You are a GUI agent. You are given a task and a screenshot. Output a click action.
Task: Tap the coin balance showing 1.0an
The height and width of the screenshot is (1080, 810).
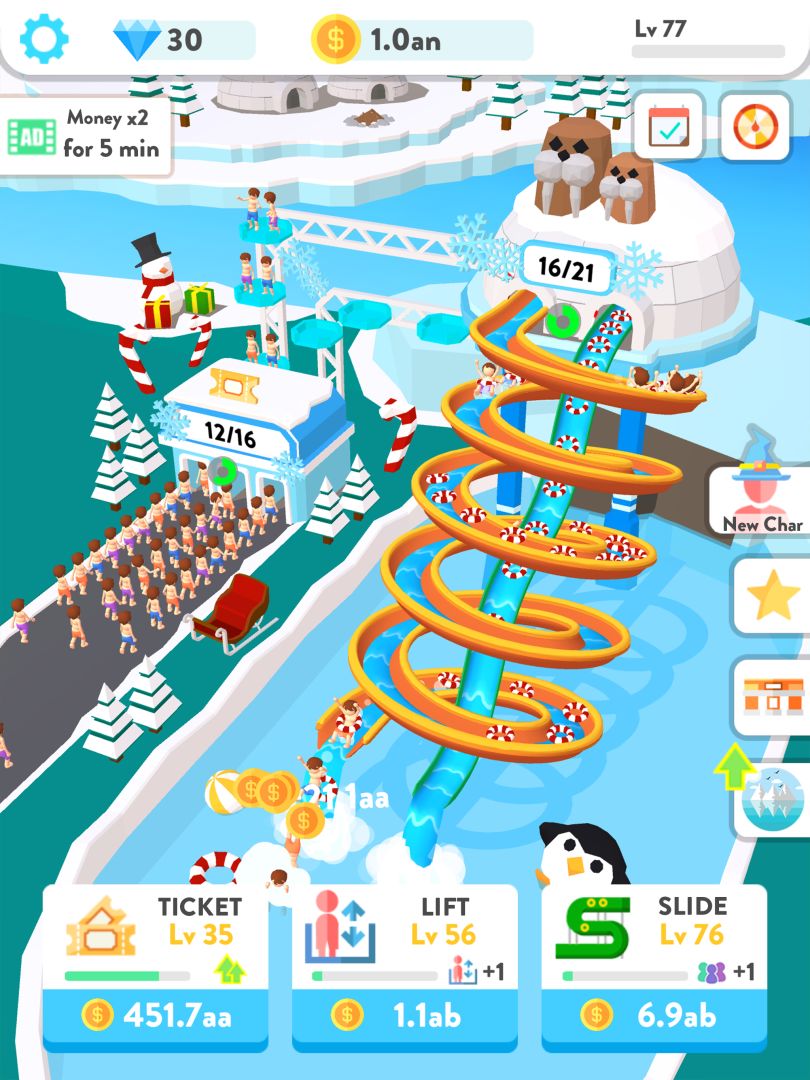click(x=398, y=38)
